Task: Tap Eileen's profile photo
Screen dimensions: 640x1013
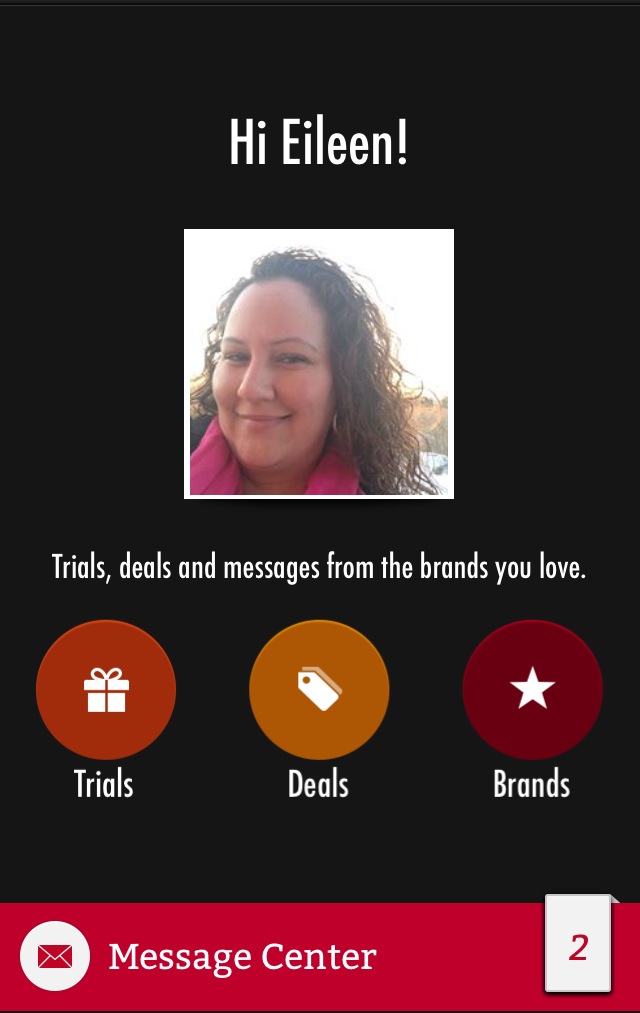Action: coord(319,363)
